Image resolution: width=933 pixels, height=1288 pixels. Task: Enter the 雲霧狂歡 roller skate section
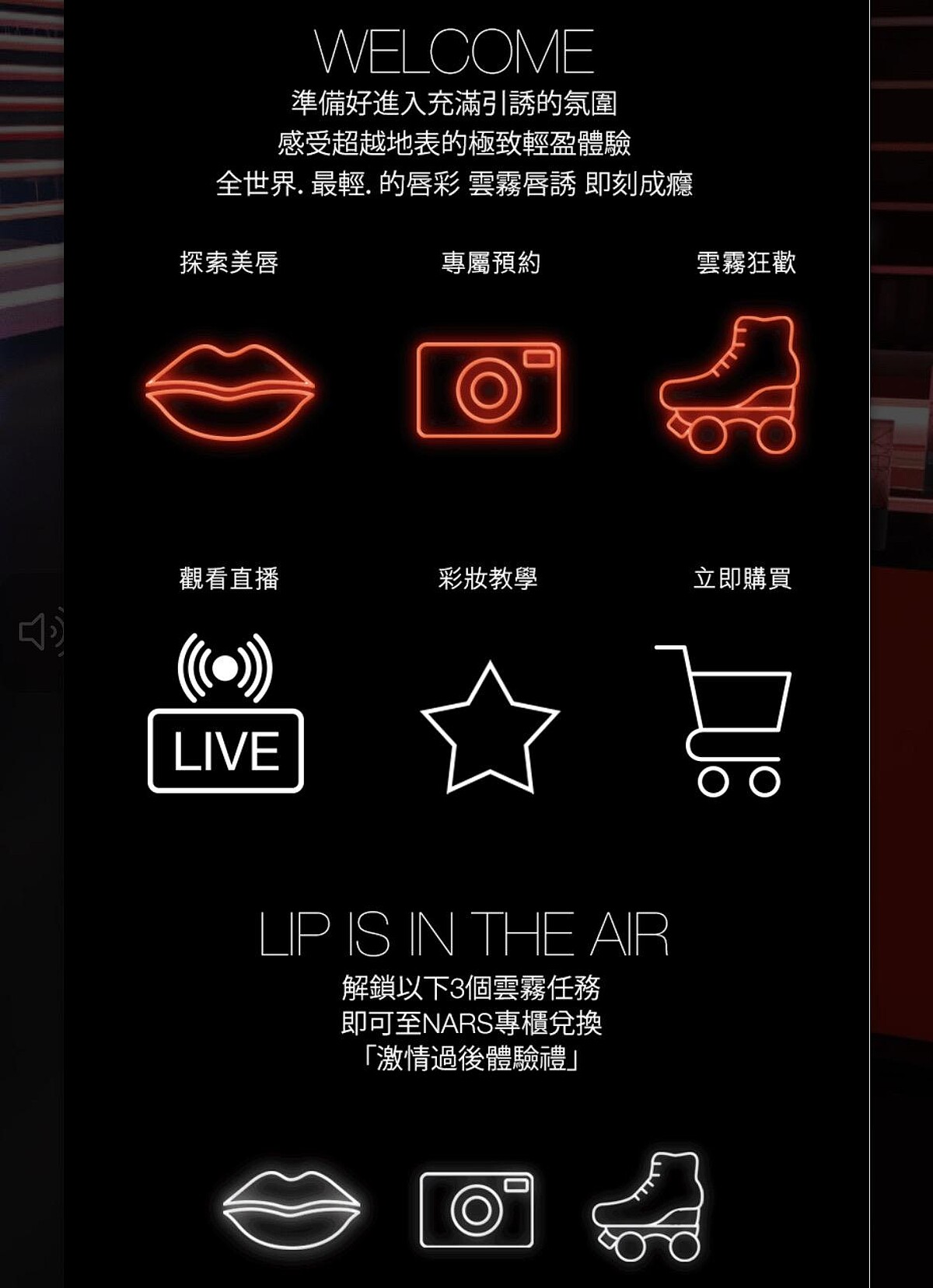coord(729,385)
